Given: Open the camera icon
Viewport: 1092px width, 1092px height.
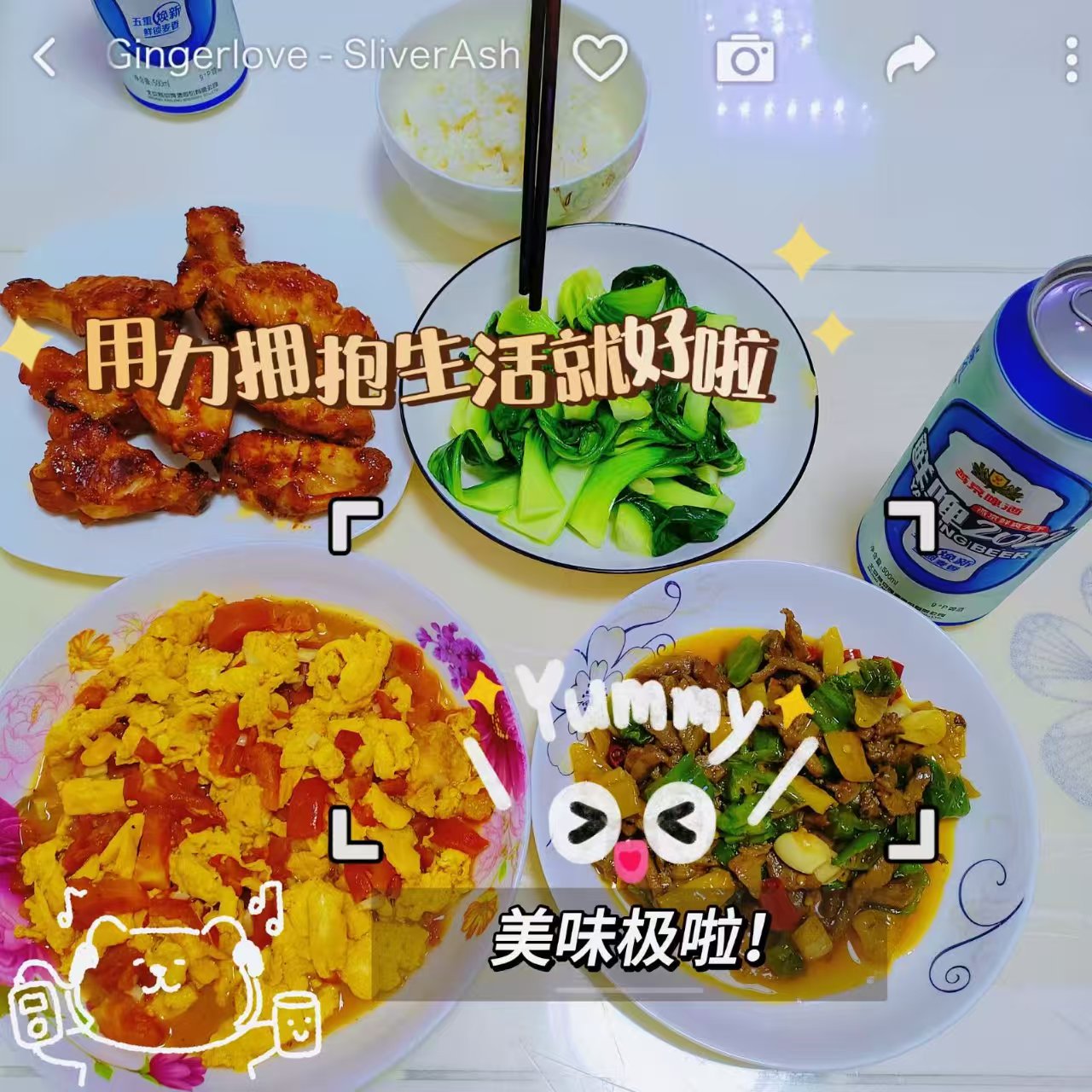Looking at the screenshot, I should coord(745,59).
